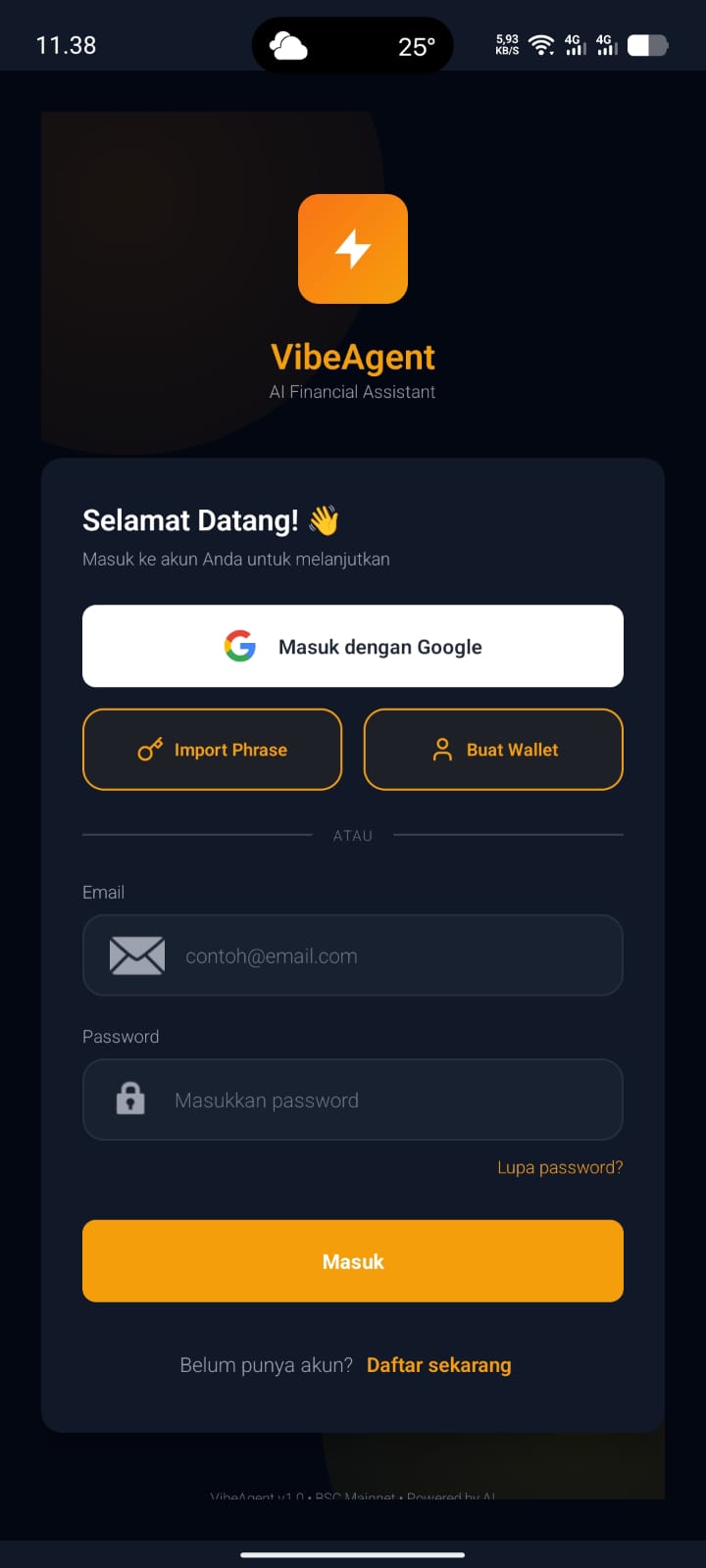Select the Google G icon
706x1568 pixels.
(238, 646)
